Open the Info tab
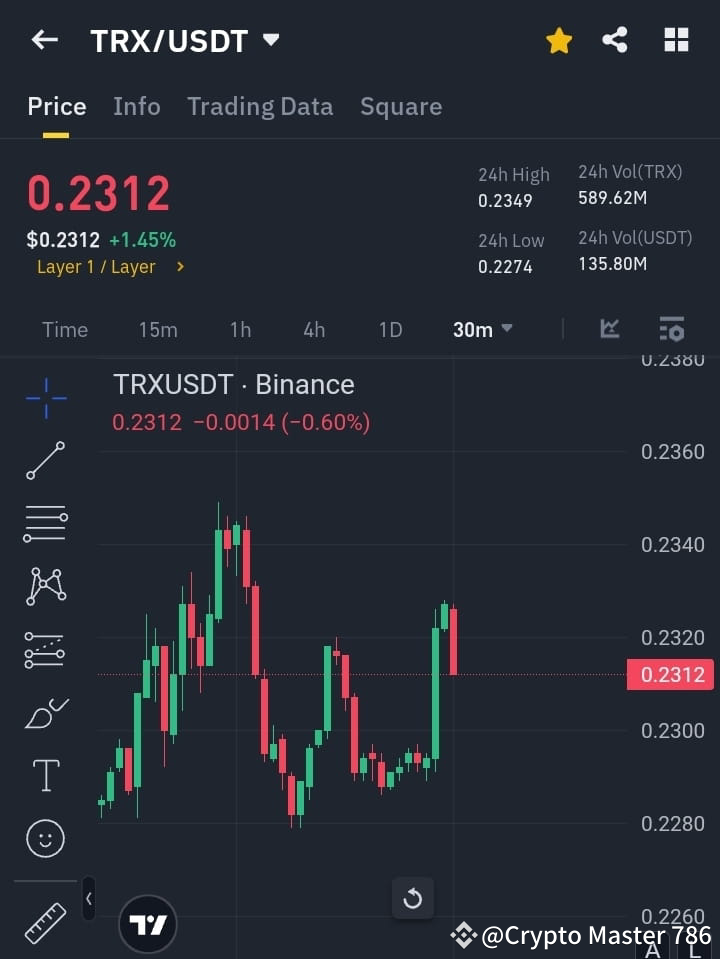Screen dimensions: 720x959 [x=136, y=106]
